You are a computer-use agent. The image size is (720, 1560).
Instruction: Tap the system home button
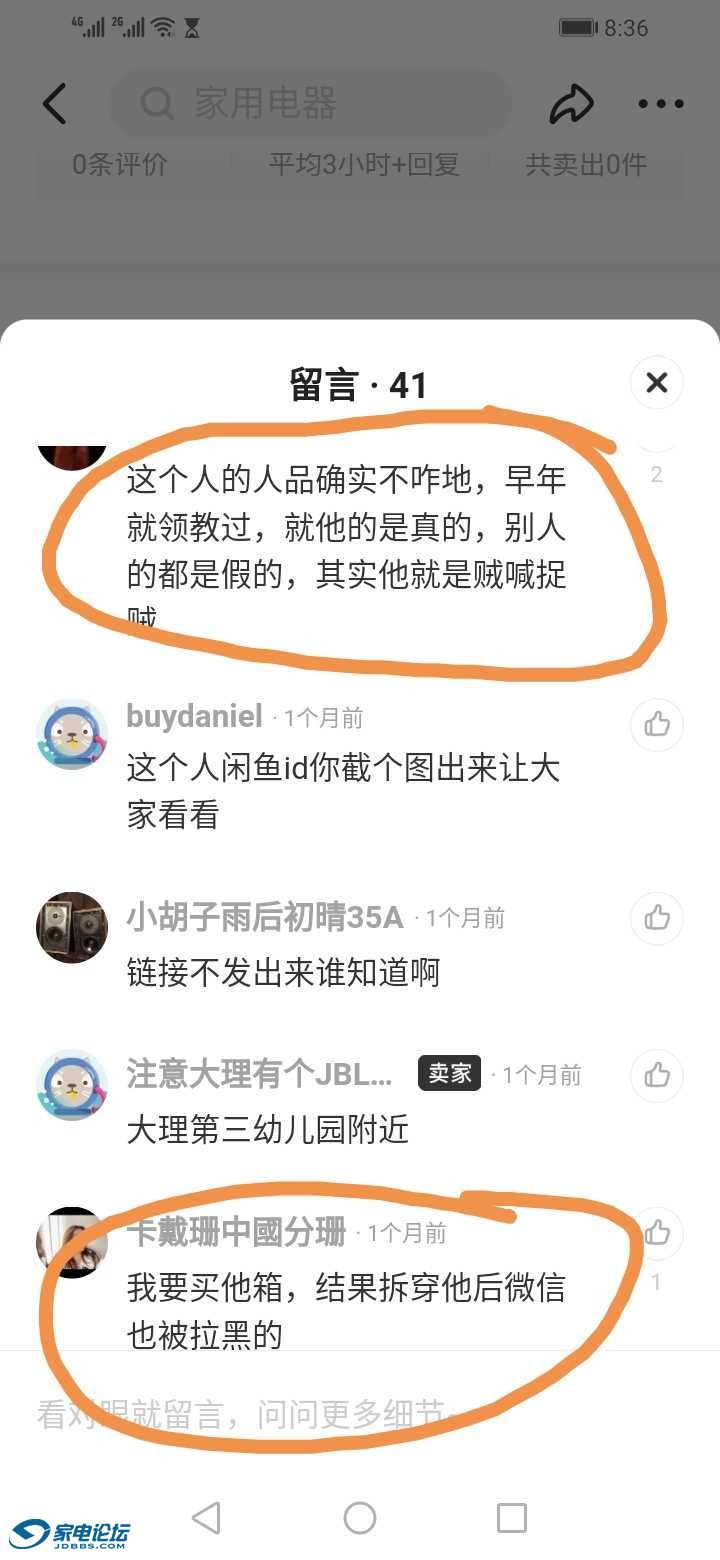tap(360, 1518)
